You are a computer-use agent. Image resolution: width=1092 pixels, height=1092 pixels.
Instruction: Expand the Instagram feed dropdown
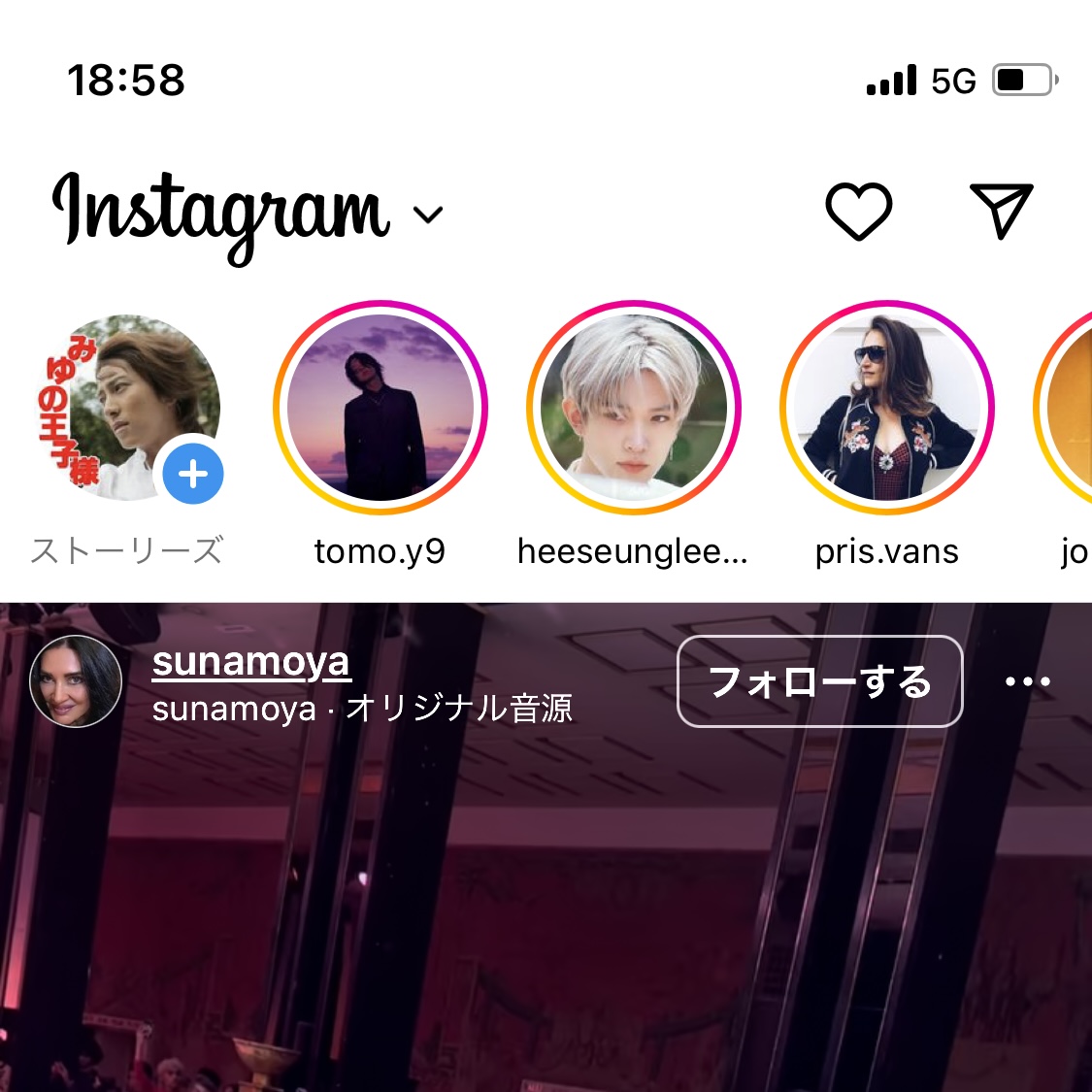pos(428,215)
